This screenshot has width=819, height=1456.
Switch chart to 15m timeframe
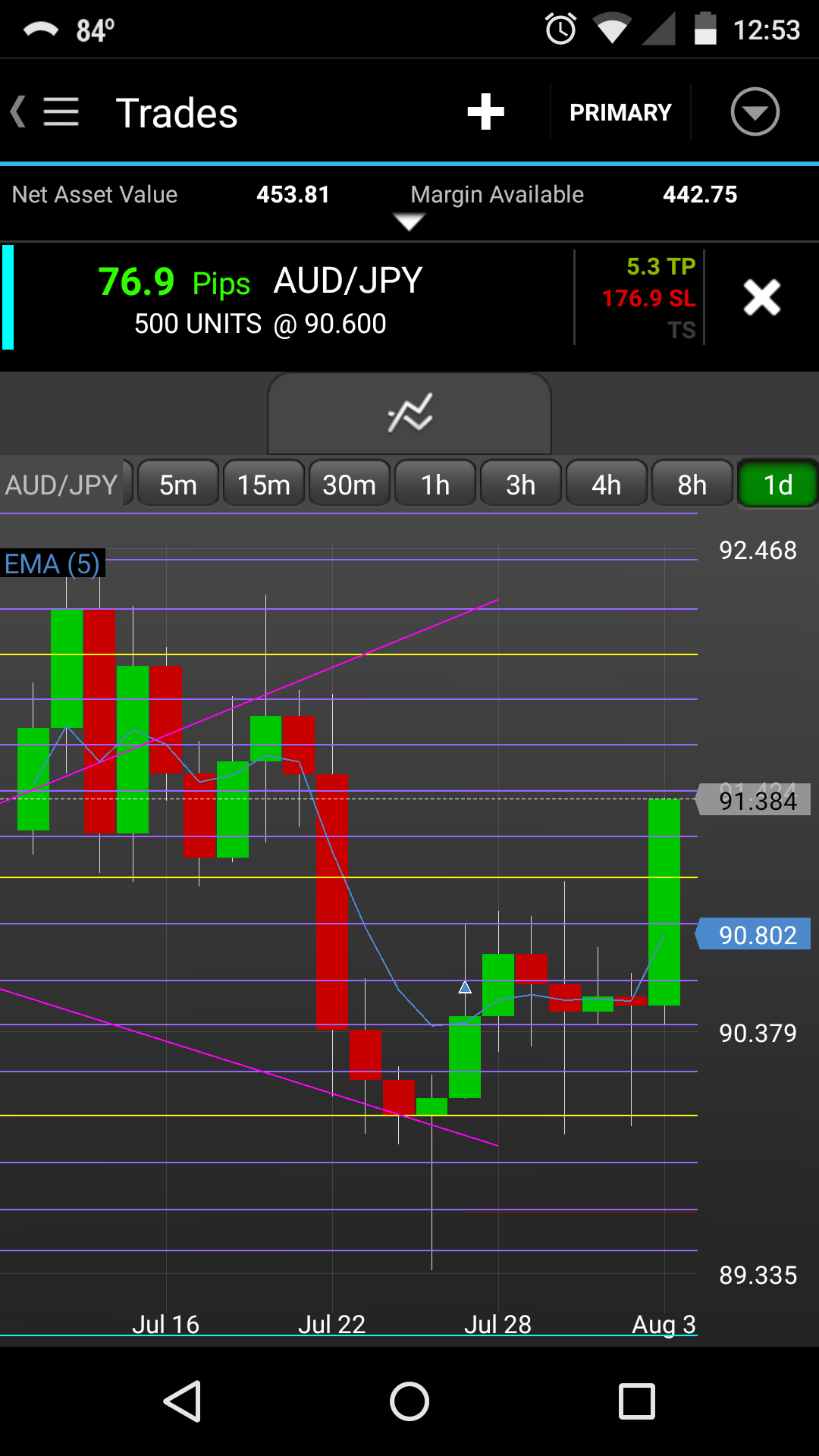[x=264, y=485]
